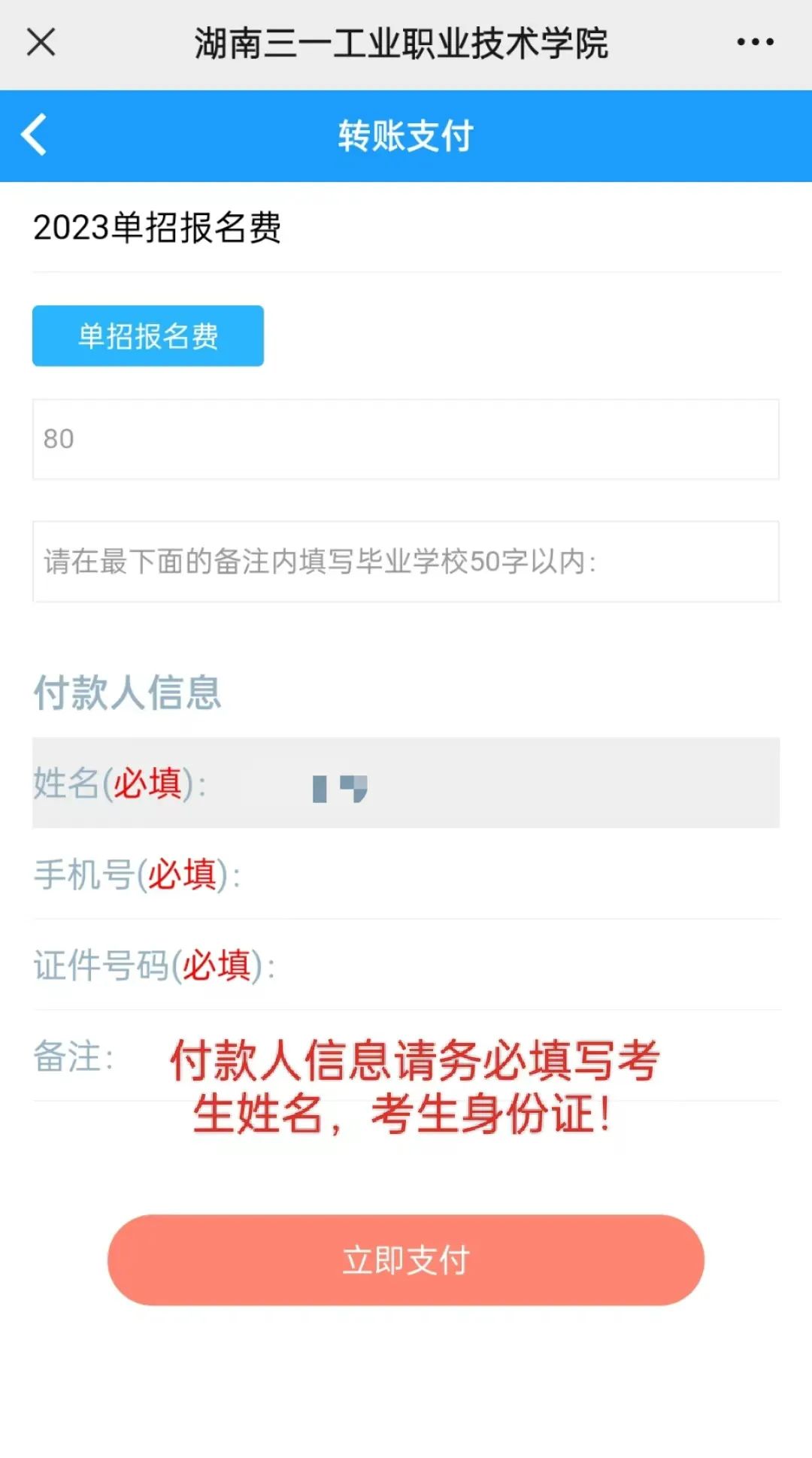The height and width of the screenshot is (1458, 812).
Task: Tap the 备注 remarks field
Action: [x=451, y=1057]
